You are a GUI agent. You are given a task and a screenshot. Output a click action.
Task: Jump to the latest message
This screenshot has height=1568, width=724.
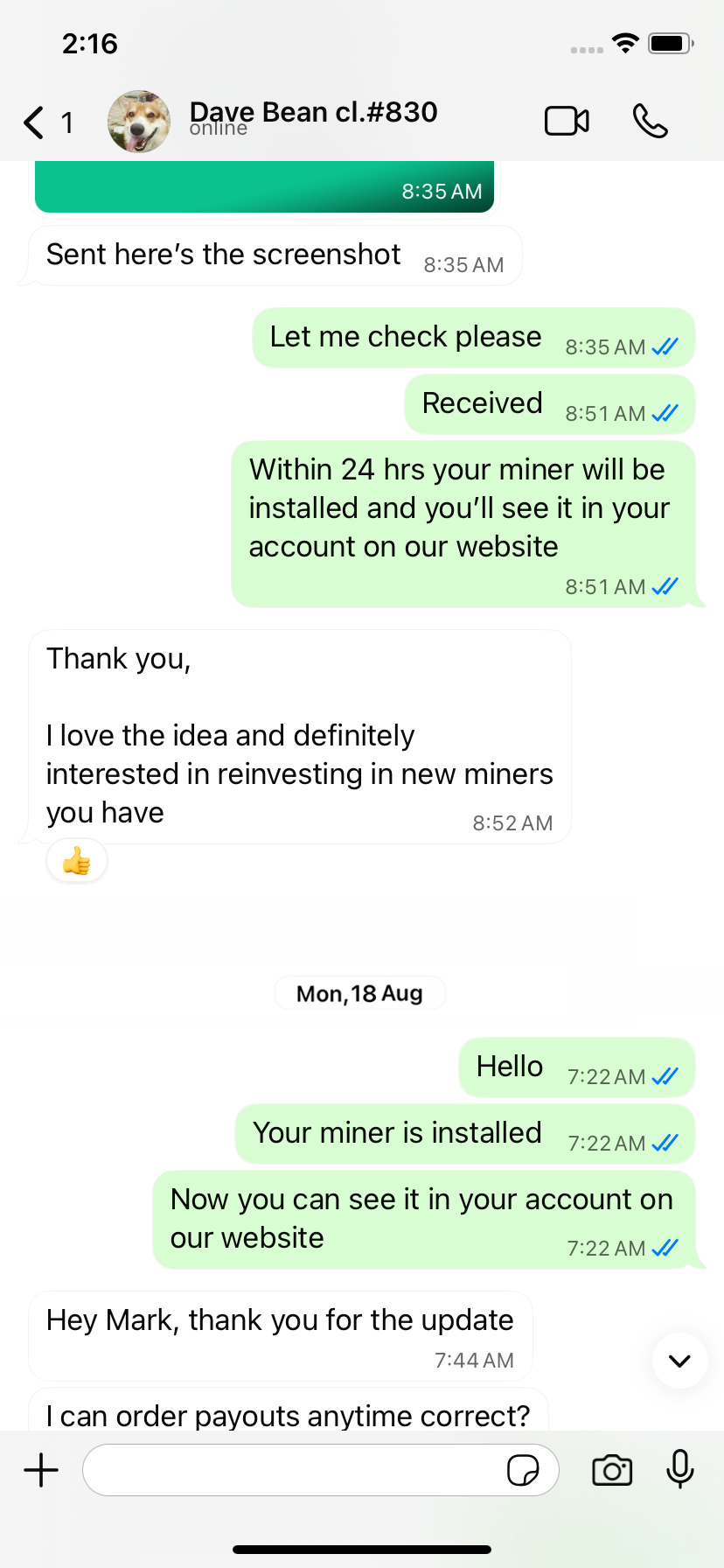679,1361
